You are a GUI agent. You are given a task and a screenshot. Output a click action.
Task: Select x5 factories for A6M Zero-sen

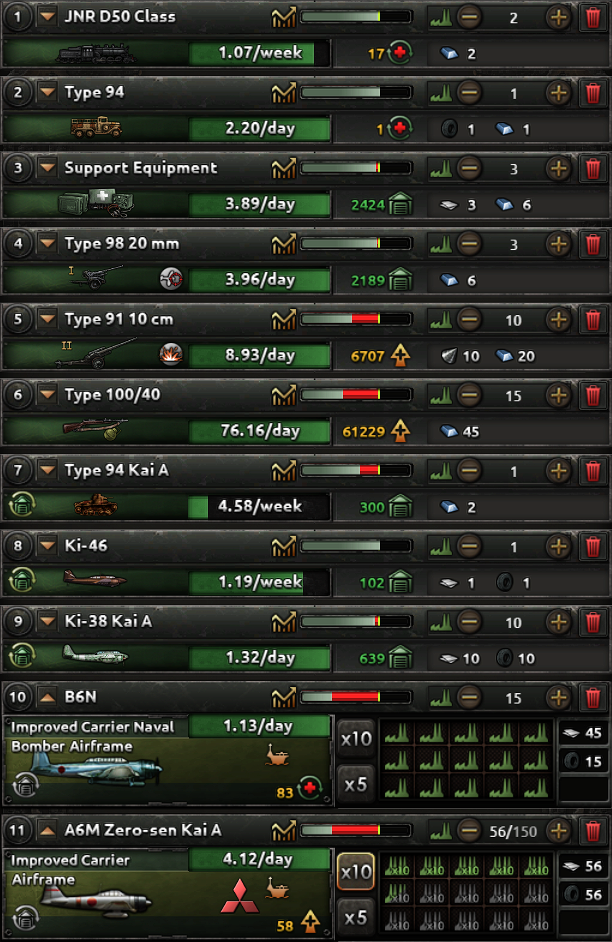tap(356, 916)
